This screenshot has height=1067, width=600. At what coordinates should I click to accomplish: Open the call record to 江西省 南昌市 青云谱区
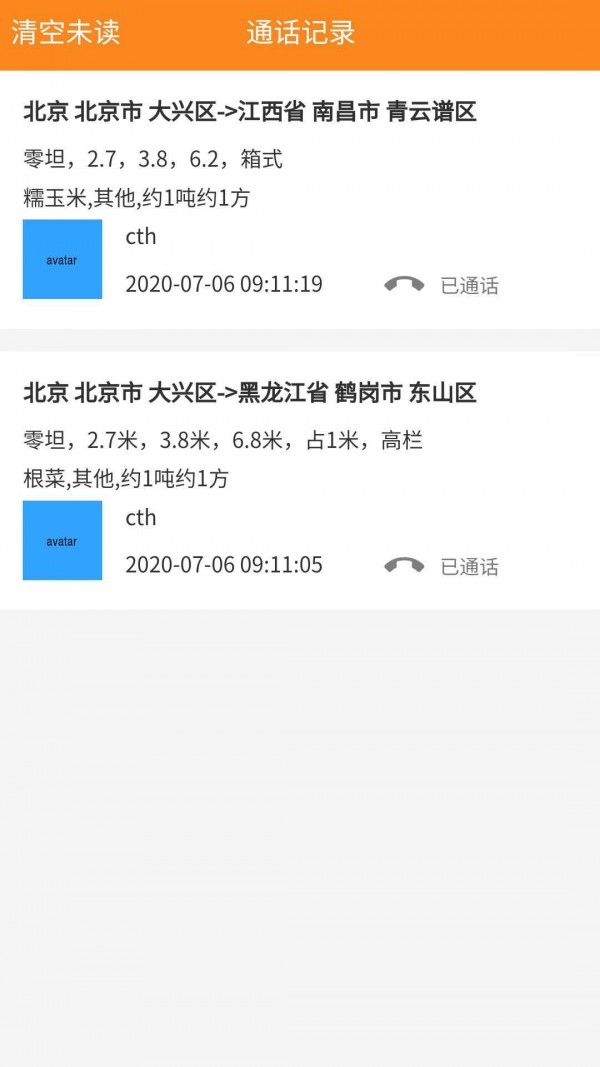click(x=250, y=112)
